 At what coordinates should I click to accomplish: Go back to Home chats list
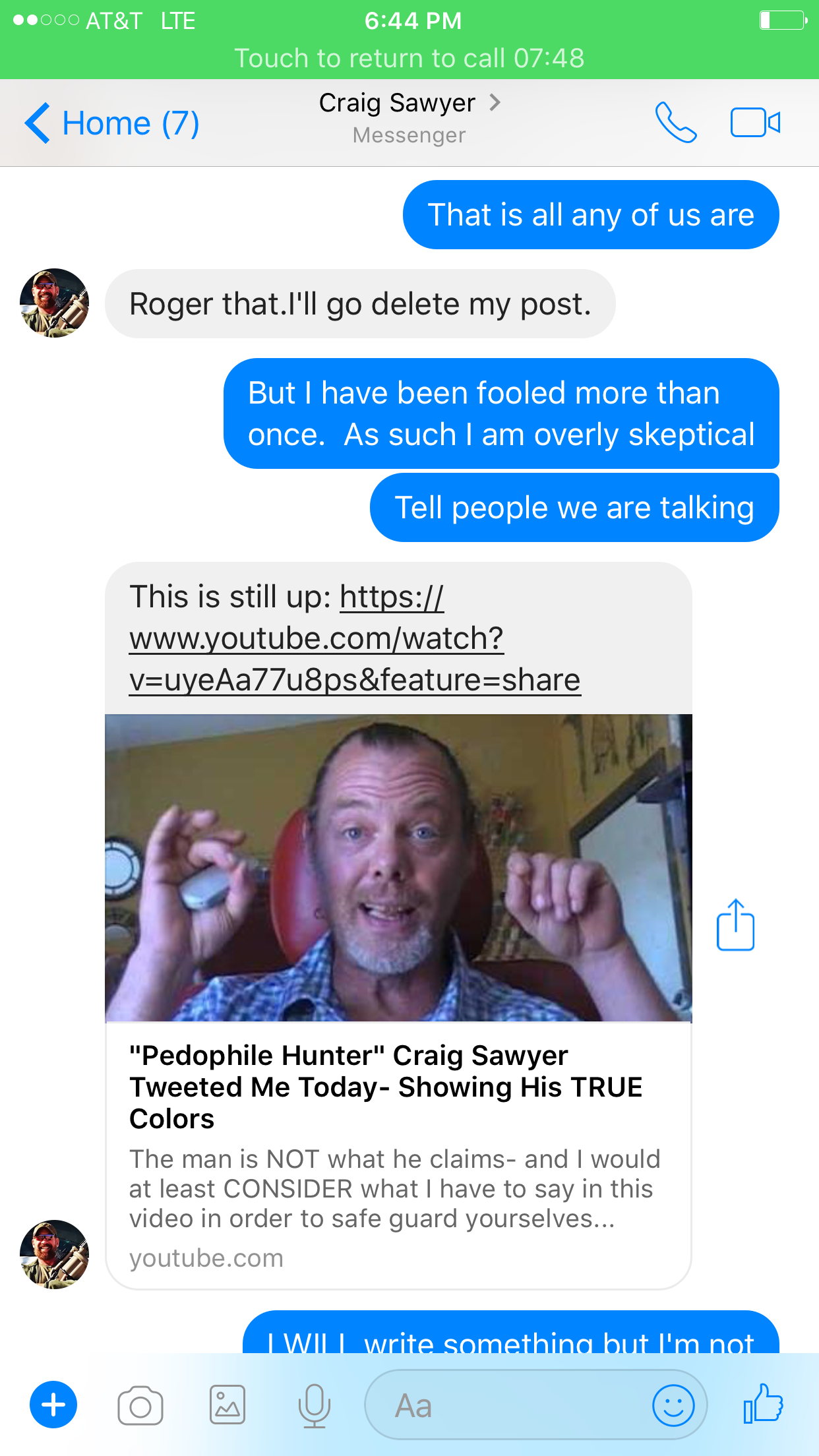tap(111, 123)
